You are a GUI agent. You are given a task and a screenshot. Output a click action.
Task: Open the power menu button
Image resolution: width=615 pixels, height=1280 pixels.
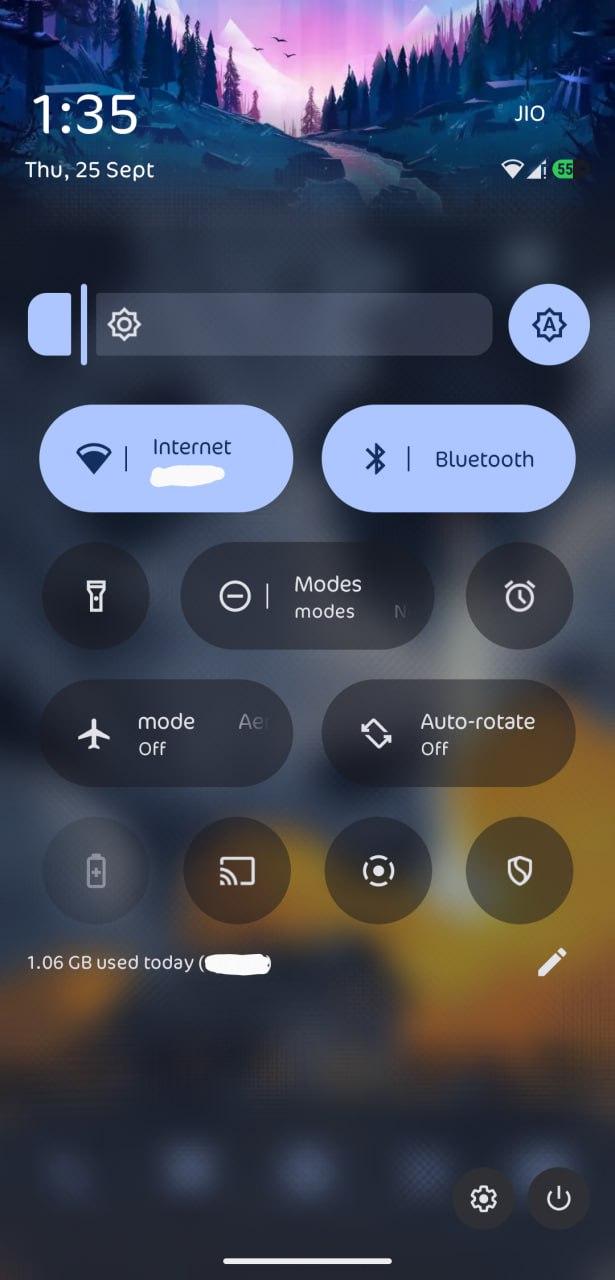[x=559, y=1198]
